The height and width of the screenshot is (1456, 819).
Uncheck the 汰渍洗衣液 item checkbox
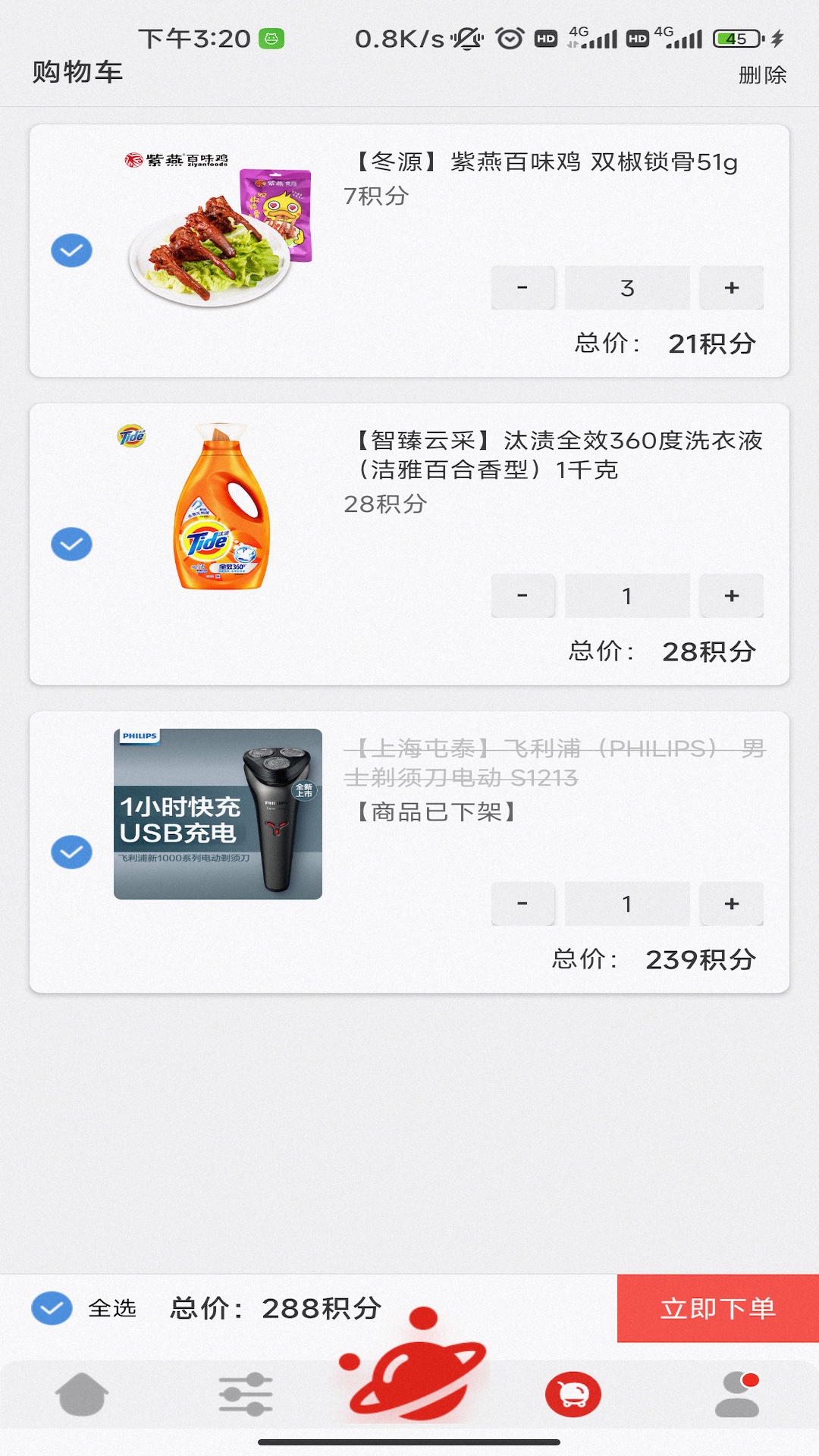[x=71, y=541]
